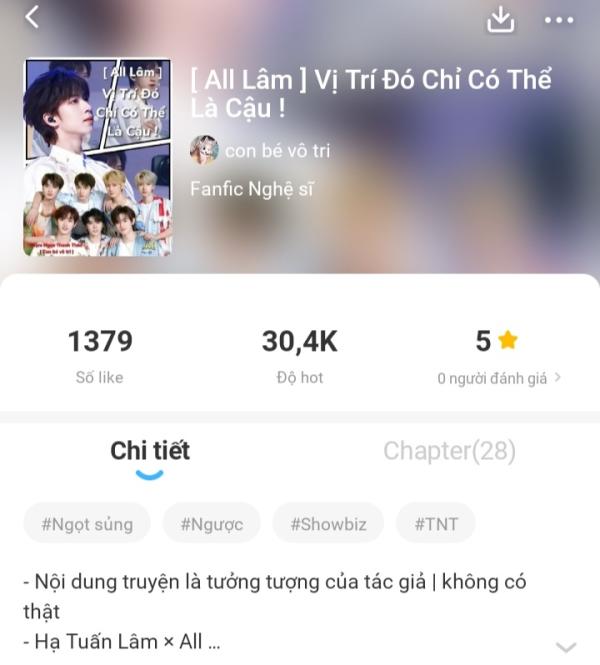Screen dimensions: 600x665
Task: View the story cover image
Action: click(98, 158)
